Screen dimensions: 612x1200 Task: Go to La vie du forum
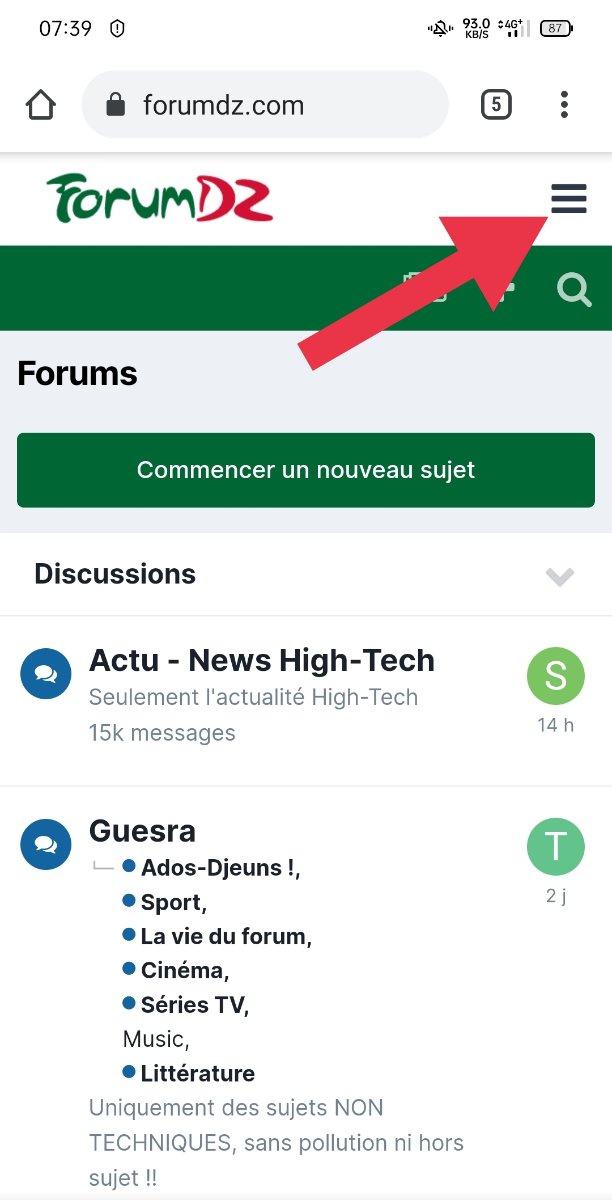(226, 936)
